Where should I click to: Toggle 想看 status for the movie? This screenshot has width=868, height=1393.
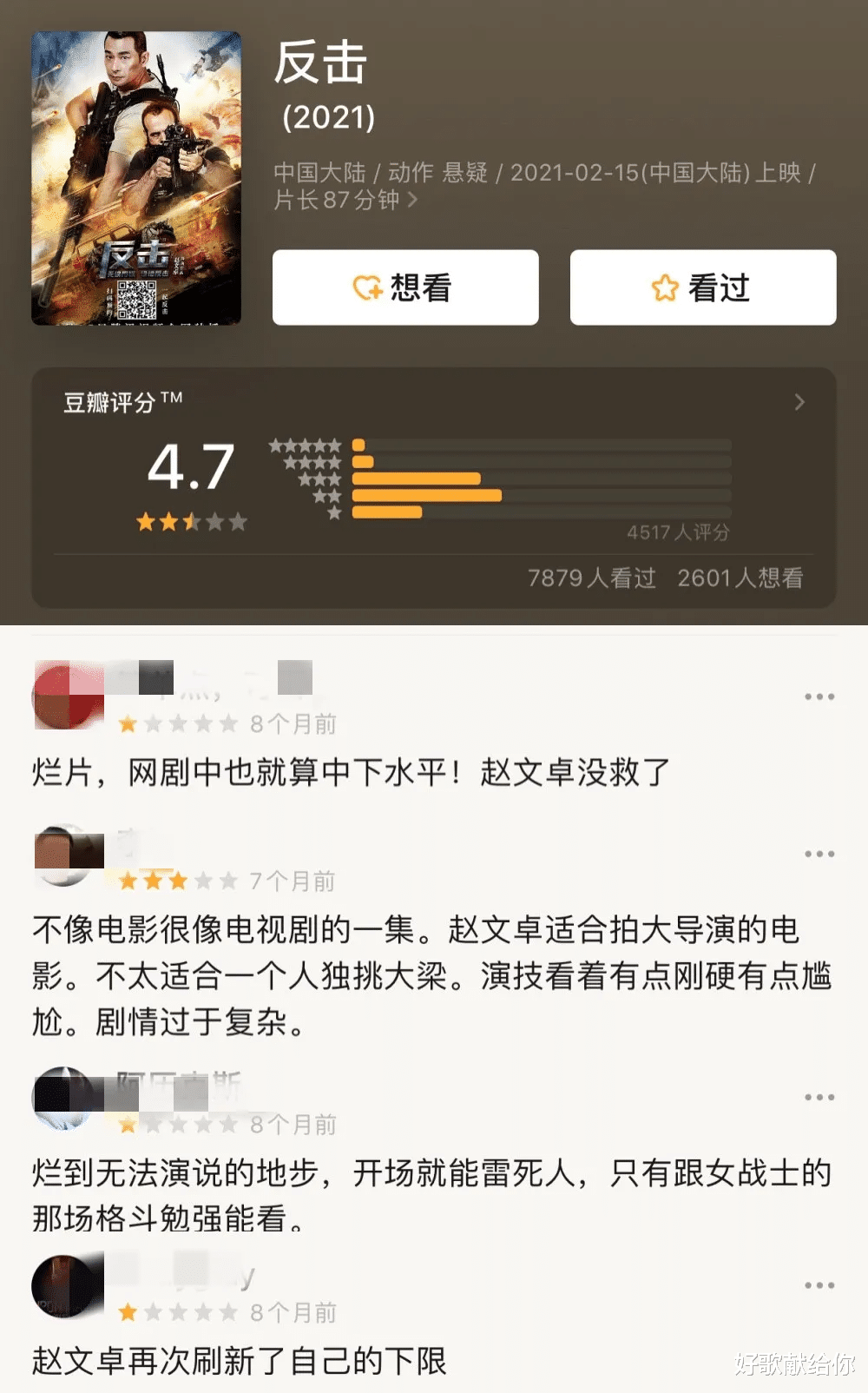click(405, 287)
